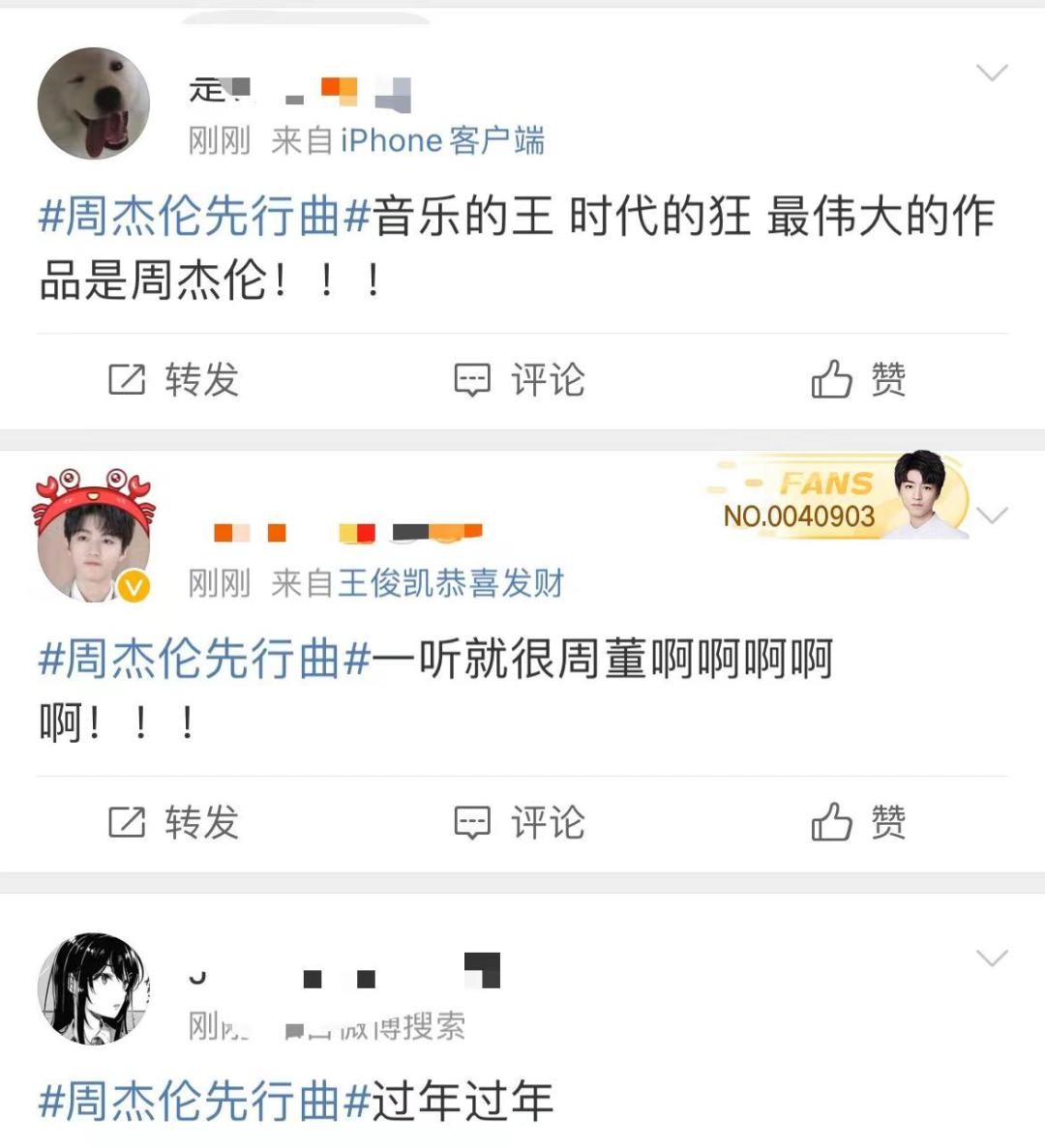The width and height of the screenshot is (1045, 1148).
Task: Repost the 一听就很周董 post
Action: [174, 823]
